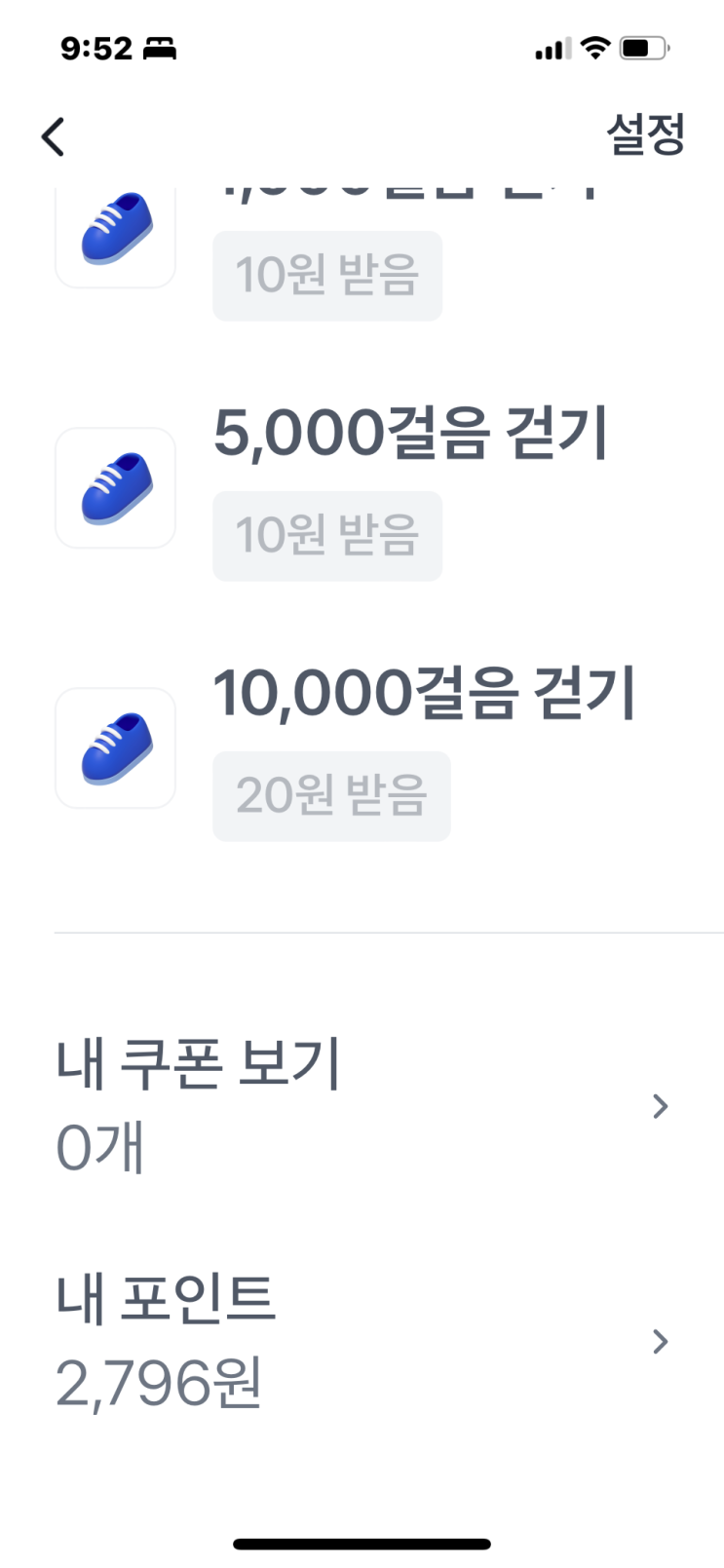Go back using the top-left arrow
The image size is (724, 1568).
pos(54,136)
